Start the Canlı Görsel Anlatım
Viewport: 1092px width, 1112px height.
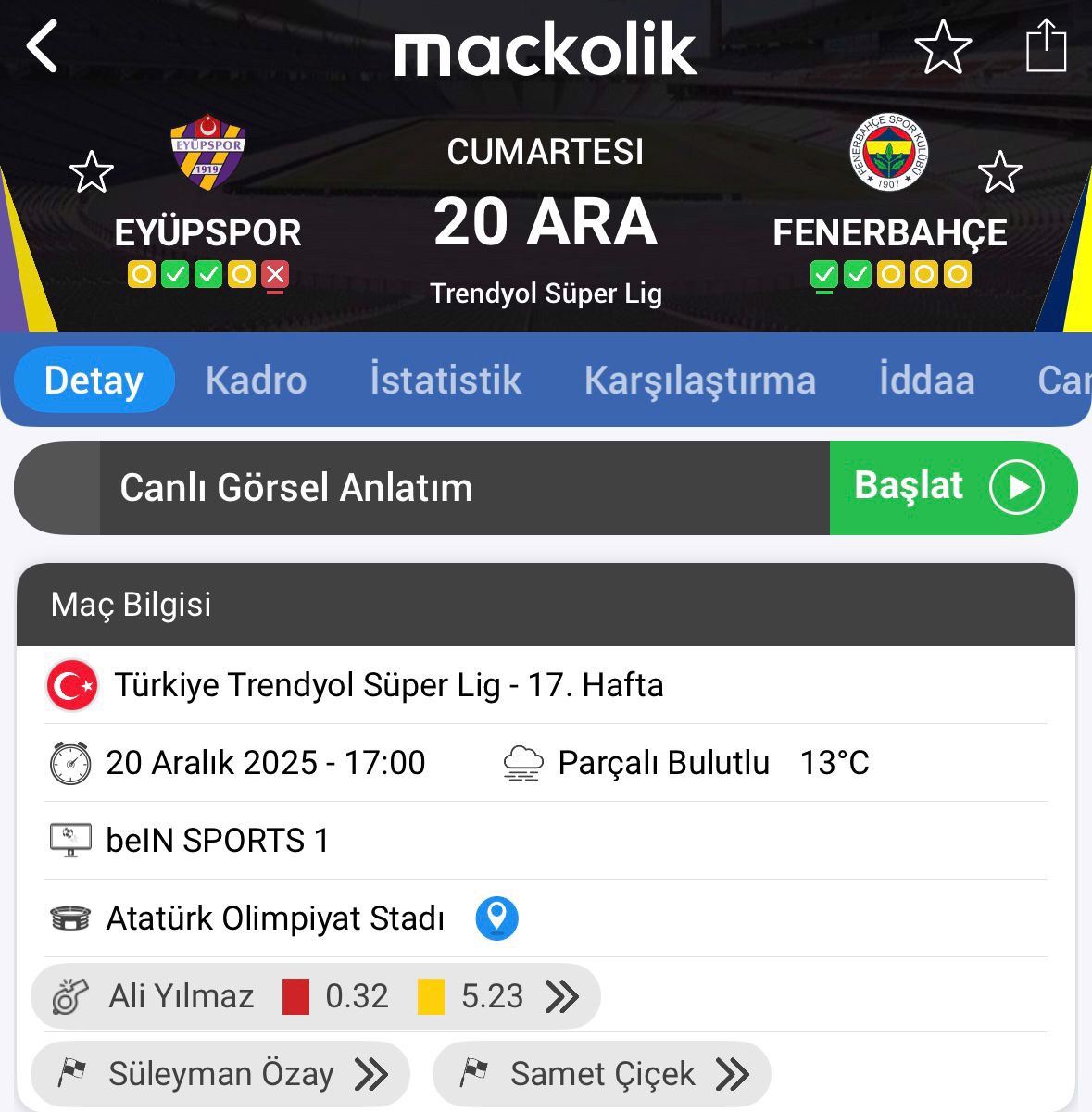click(951, 488)
